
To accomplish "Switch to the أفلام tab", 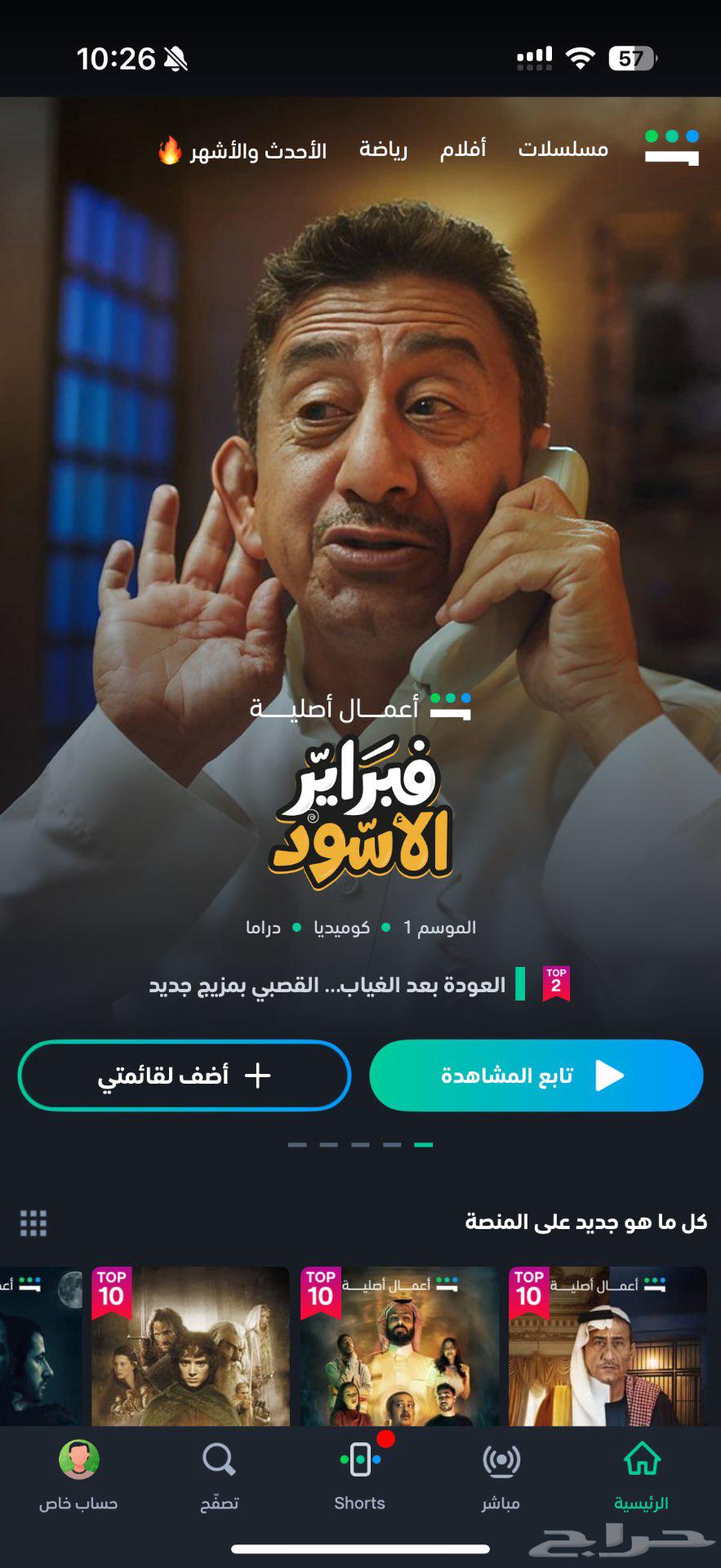I will tap(462, 149).
